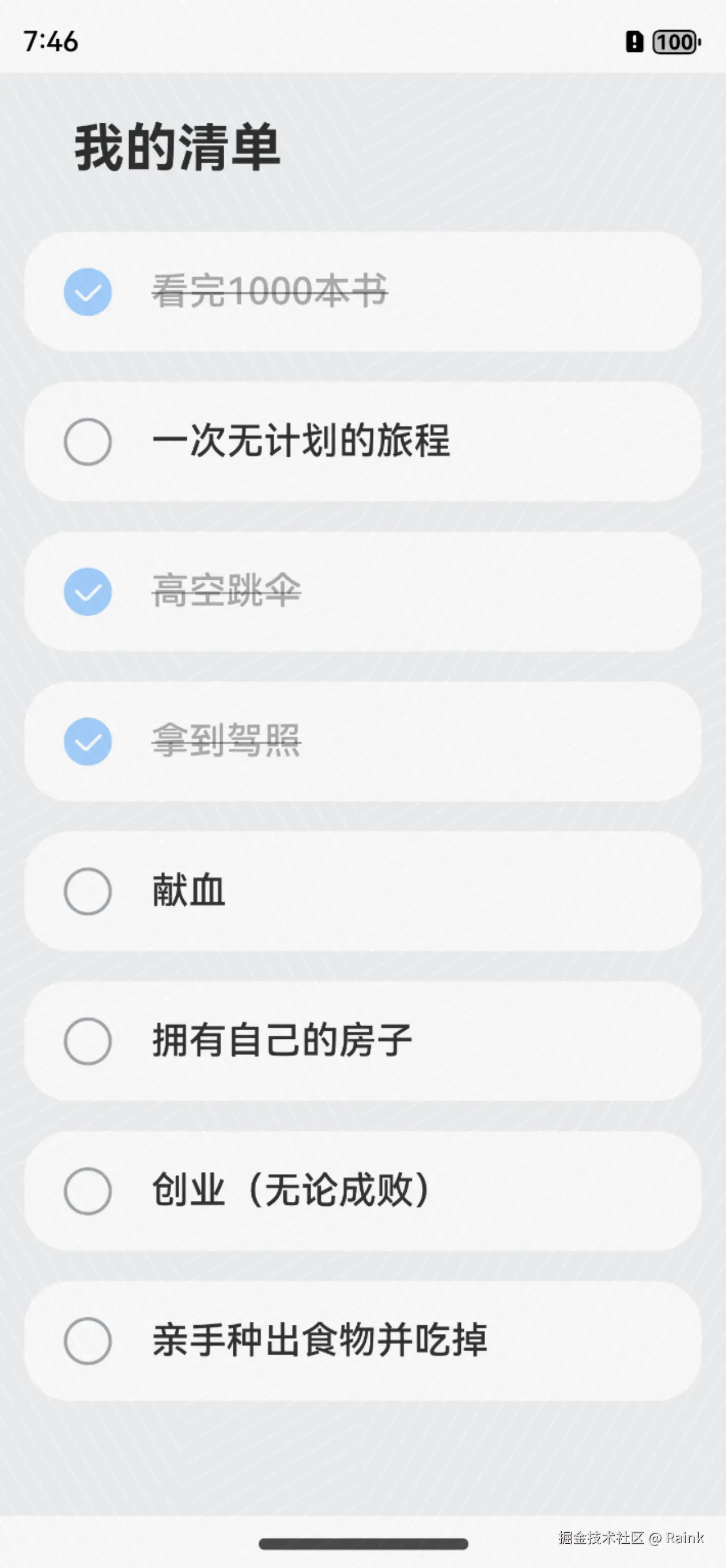Check off the 献血 item

88,891
